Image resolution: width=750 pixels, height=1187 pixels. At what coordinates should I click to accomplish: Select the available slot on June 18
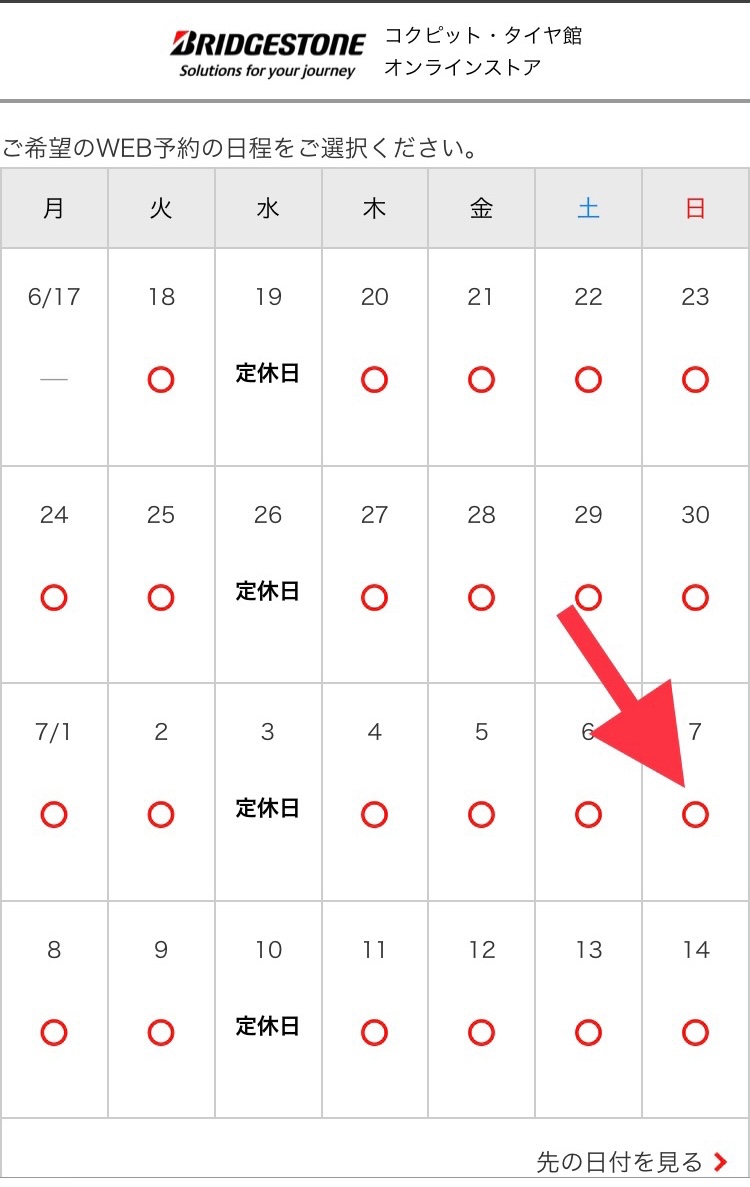point(161,380)
